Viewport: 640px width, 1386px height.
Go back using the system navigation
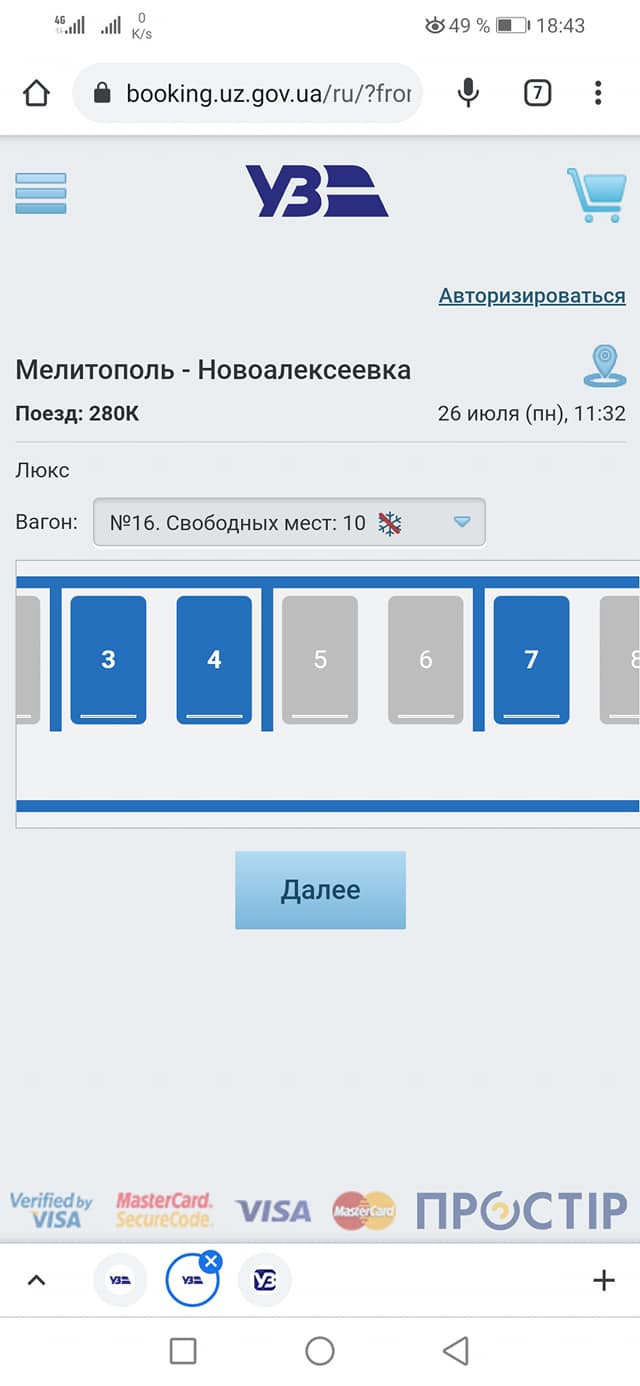(456, 1351)
